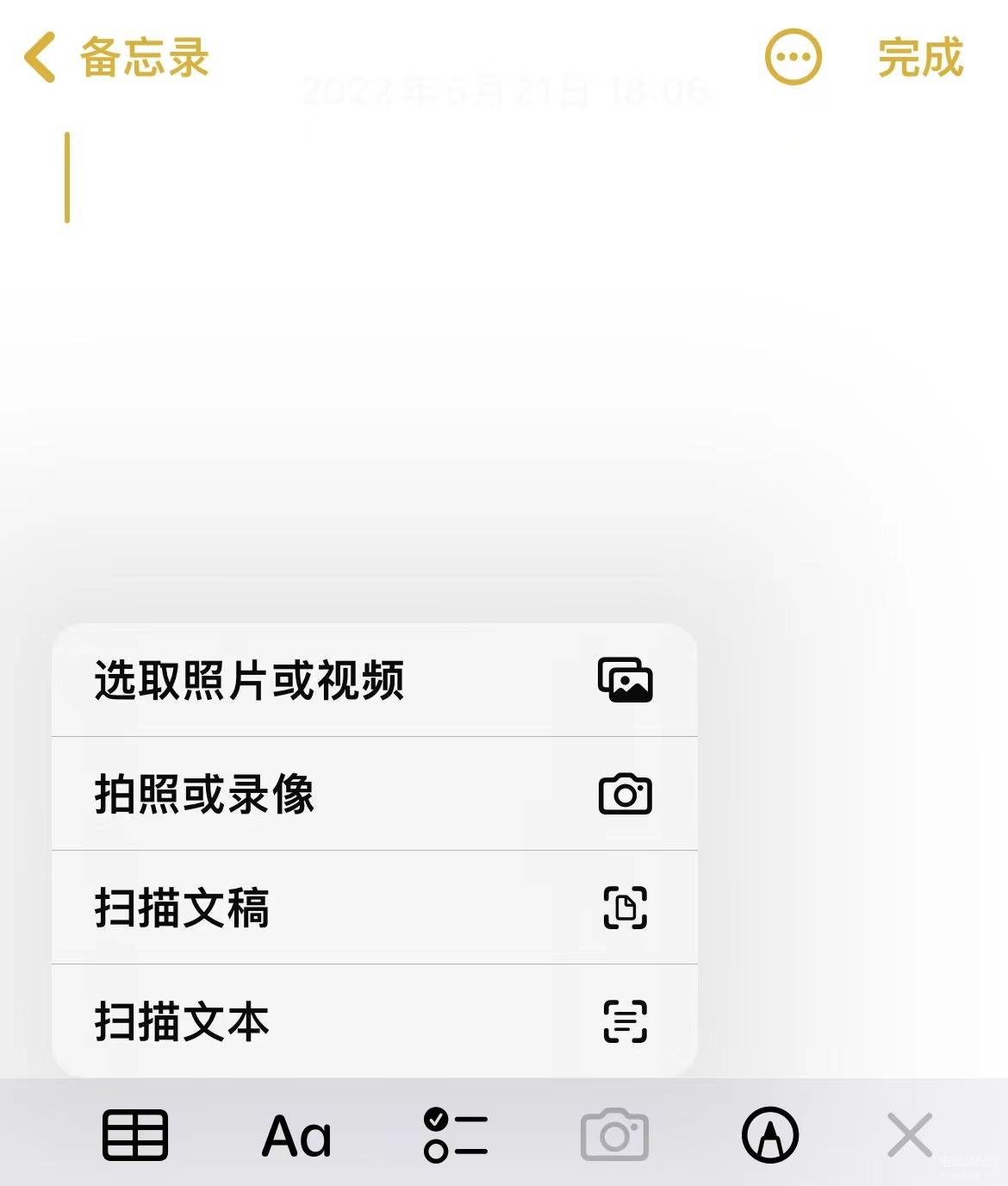Open the more options ellipsis menu
Image resolution: width=1008 pixels, height=1186 pixels.
[x=793, y=58]
